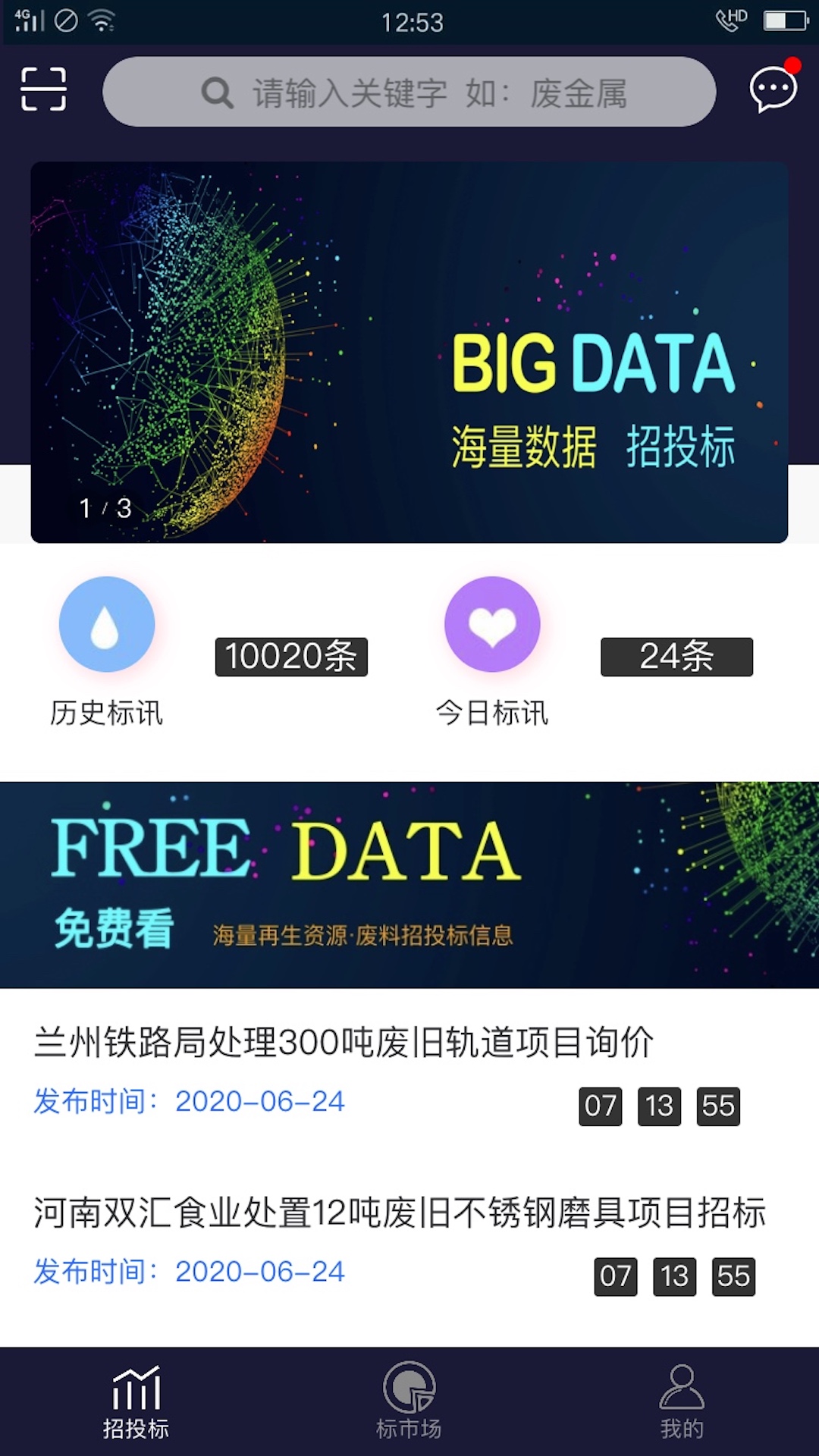Tap the water drop icon for 历史标讯
819x1456 pixels.
point(106,624)
